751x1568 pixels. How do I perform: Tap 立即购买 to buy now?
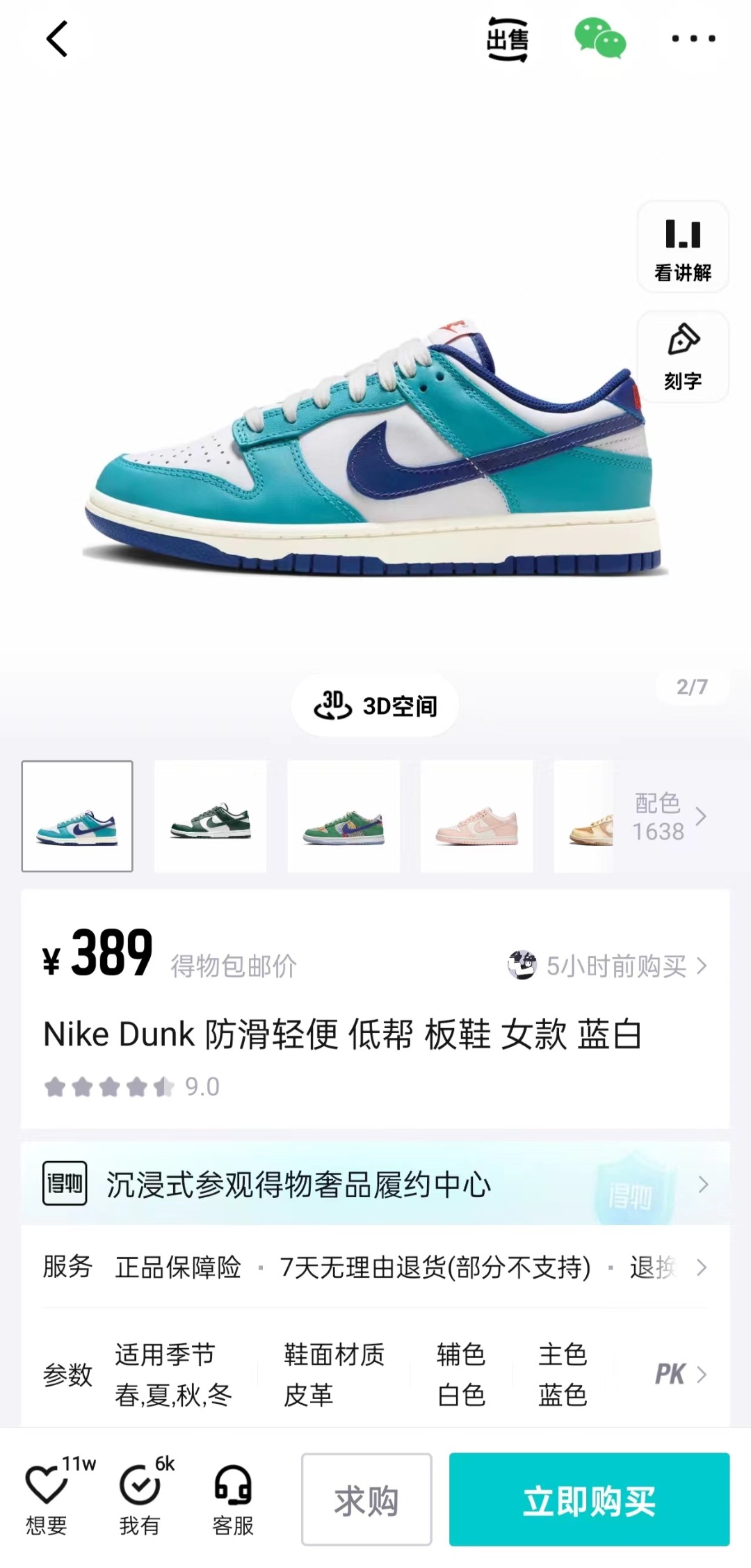pos(589,1499)
